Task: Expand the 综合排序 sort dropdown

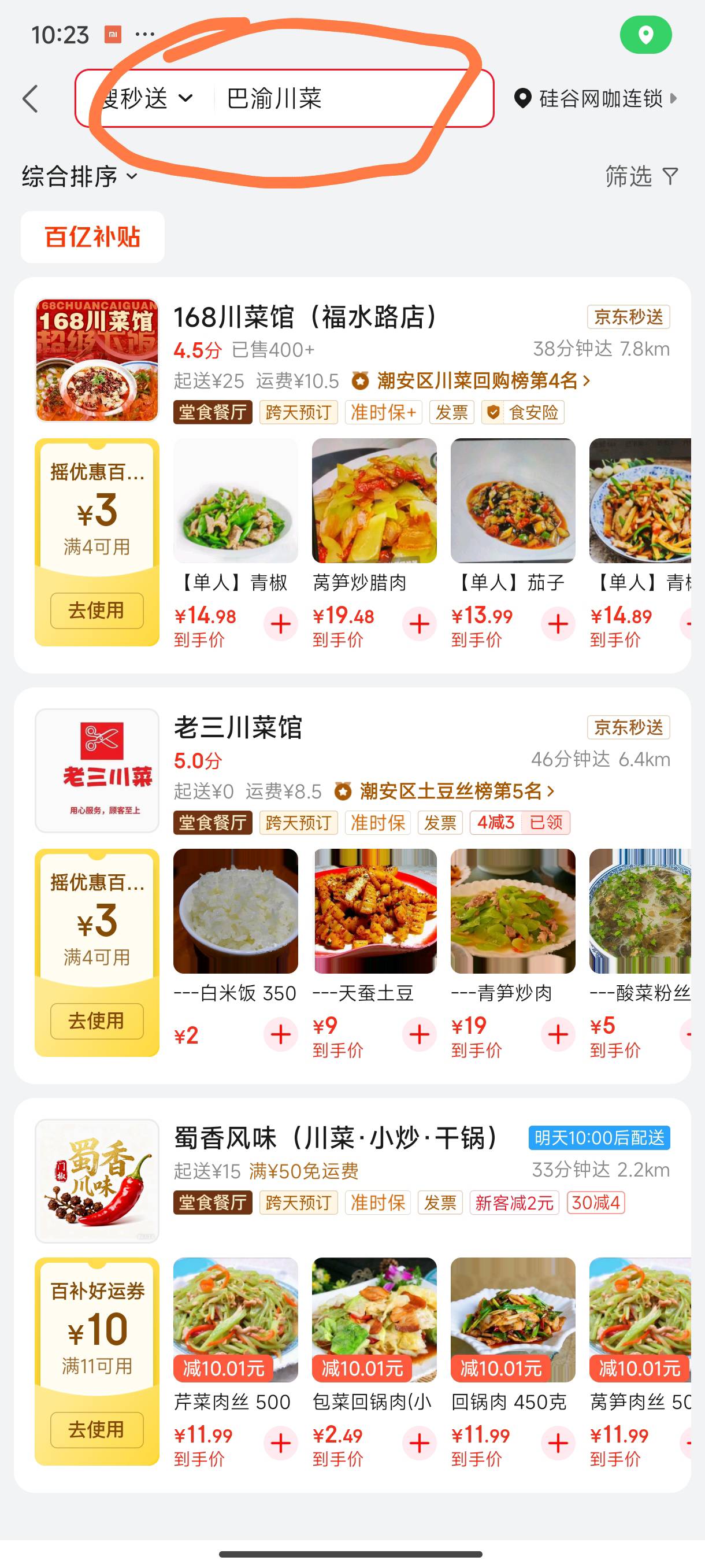Action: pyautogui.click(x=79, y=176)
